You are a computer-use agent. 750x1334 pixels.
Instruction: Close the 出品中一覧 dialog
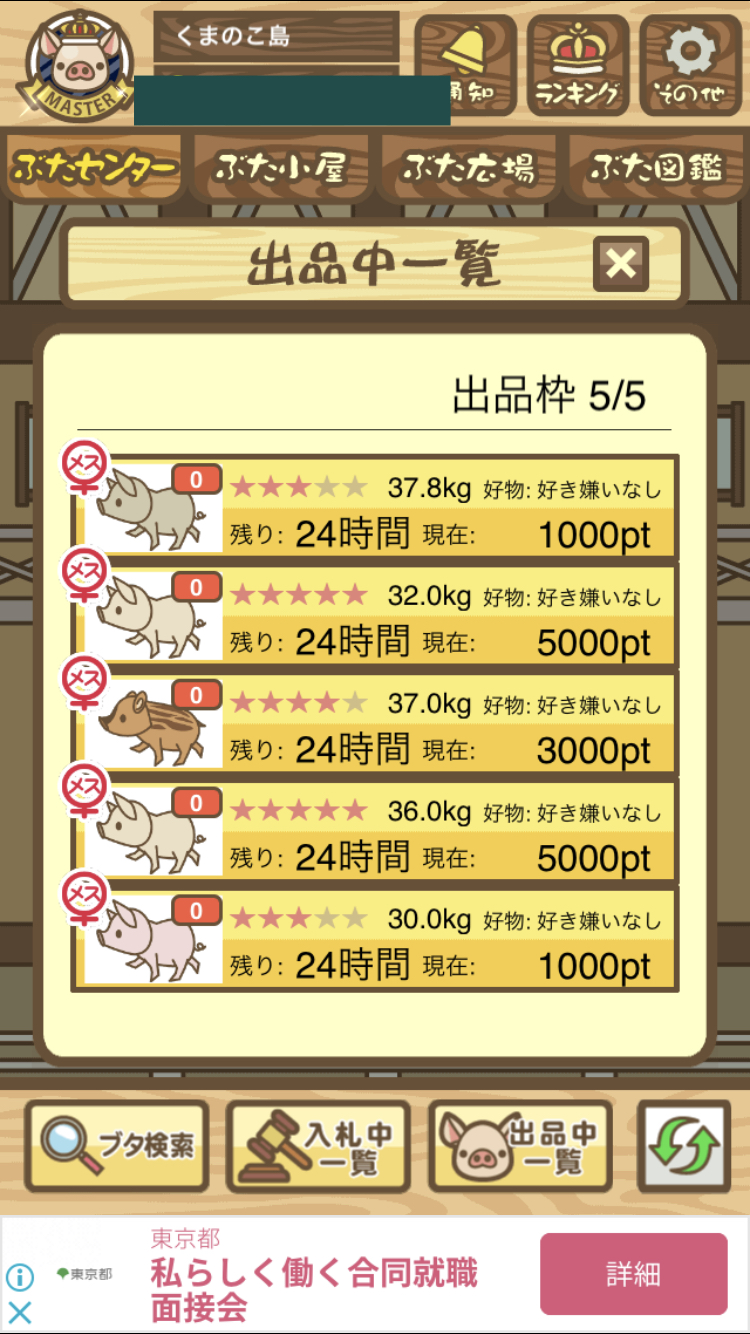pyautogui.click(x=621, y=264)
